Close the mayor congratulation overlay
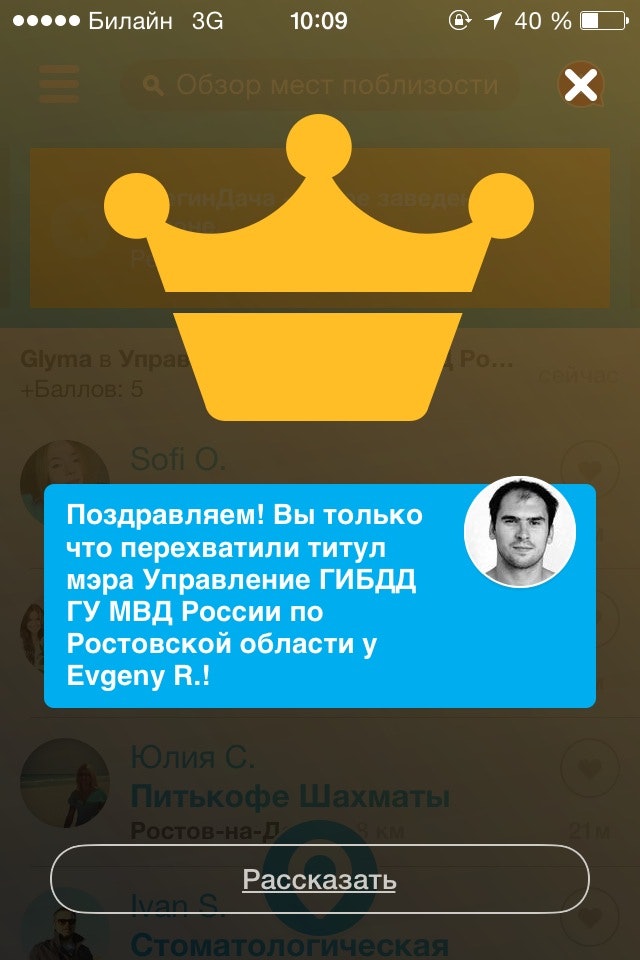Image resolution: width=640 pixels, height=960 pixels. click(580, 87)
